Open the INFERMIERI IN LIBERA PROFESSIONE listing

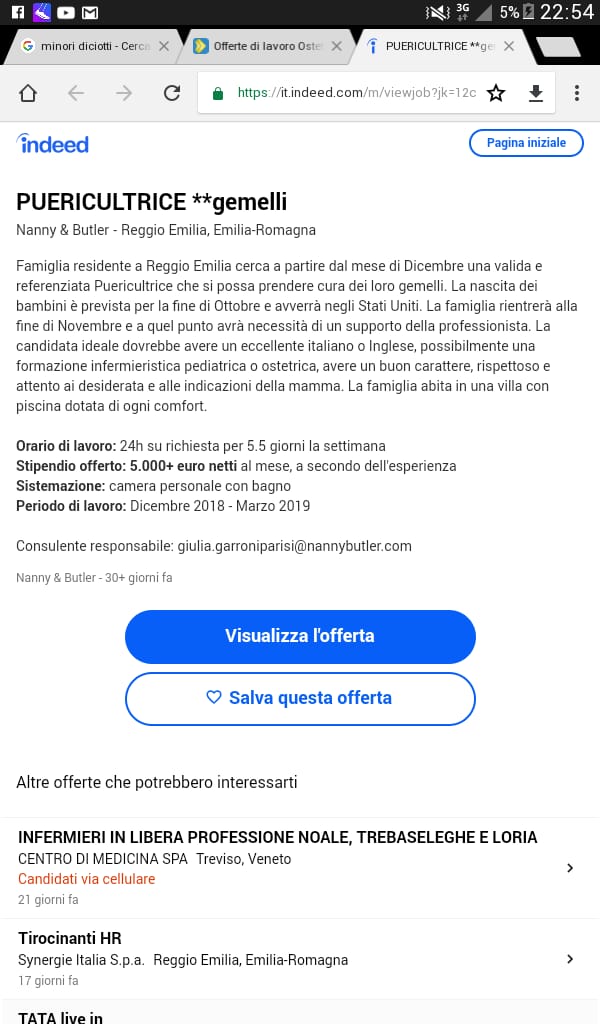pos(300,867)
